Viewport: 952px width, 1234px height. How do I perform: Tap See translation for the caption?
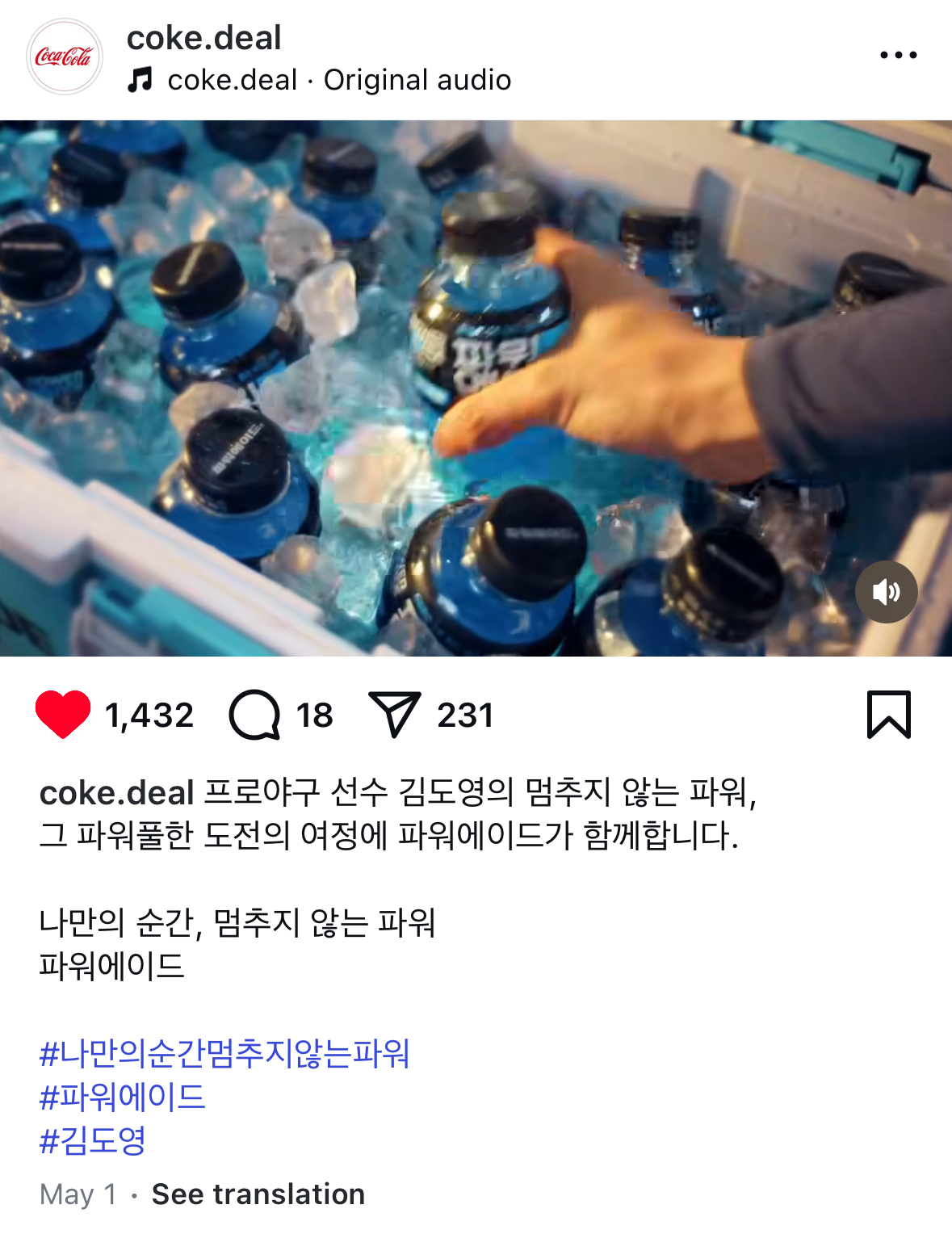(x=258, y=1194)
